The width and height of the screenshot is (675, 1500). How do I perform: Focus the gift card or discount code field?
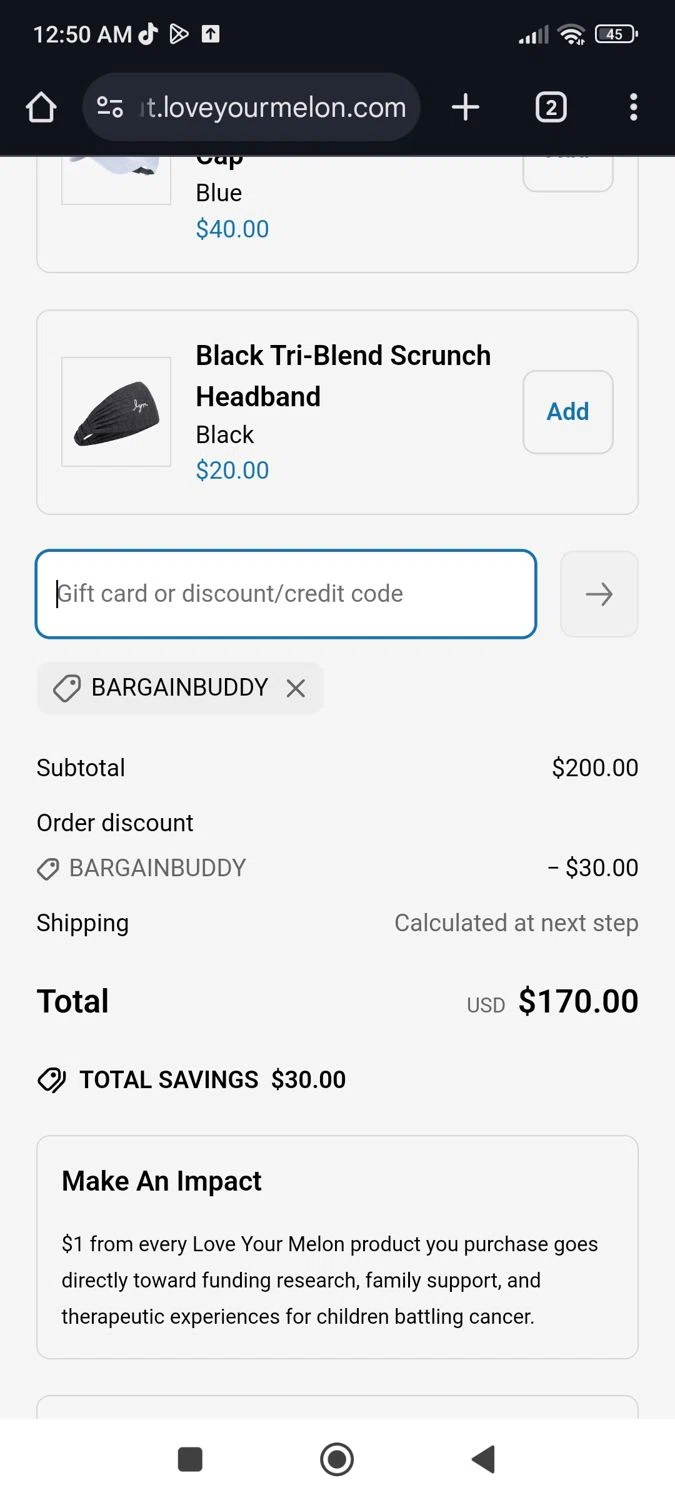(286, 594)
